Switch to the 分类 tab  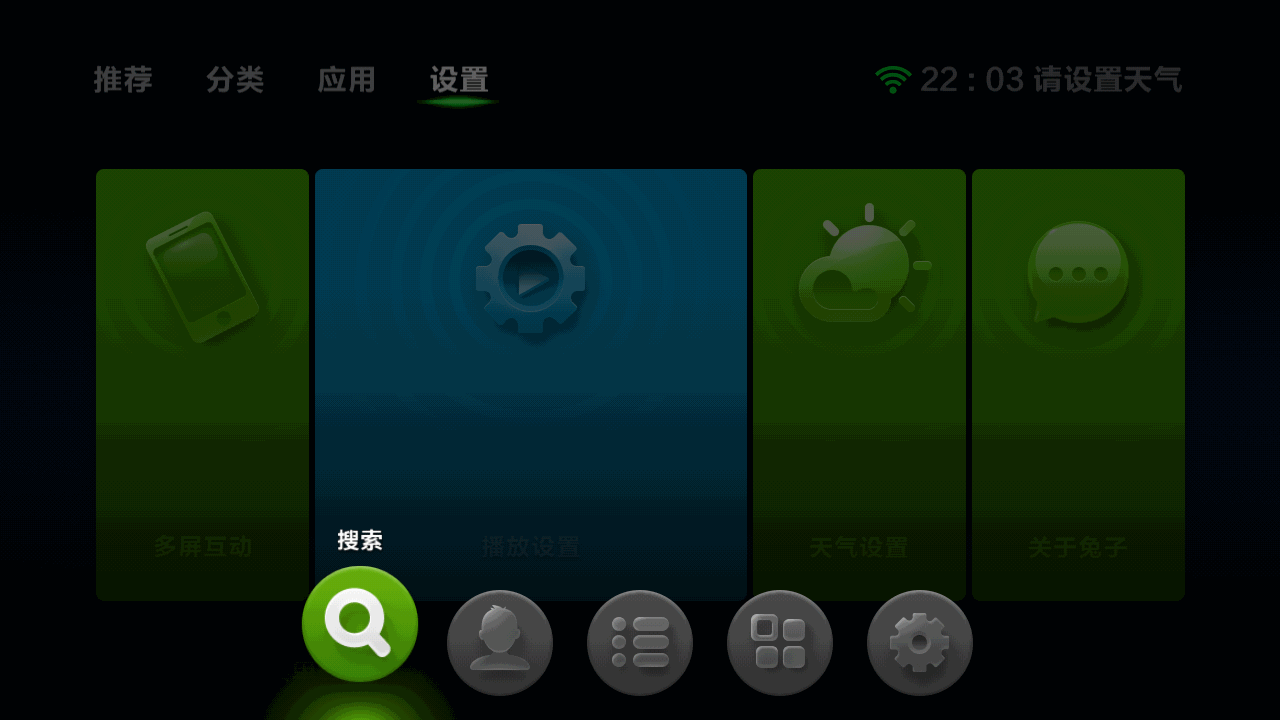click(235, 80)
